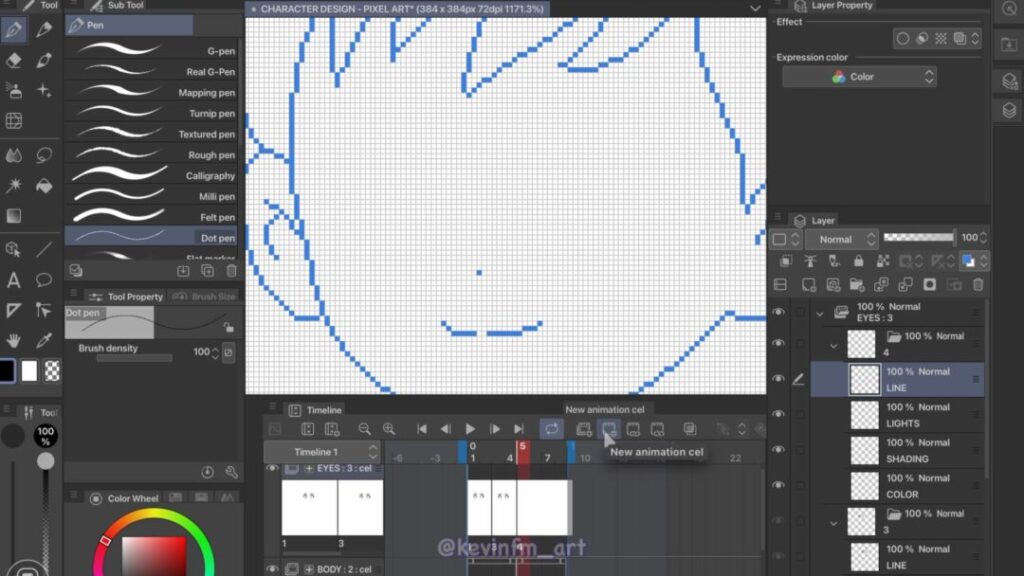Select the Textured pen brush
This screenshot has height=576, width=1024.
(150, 134)
